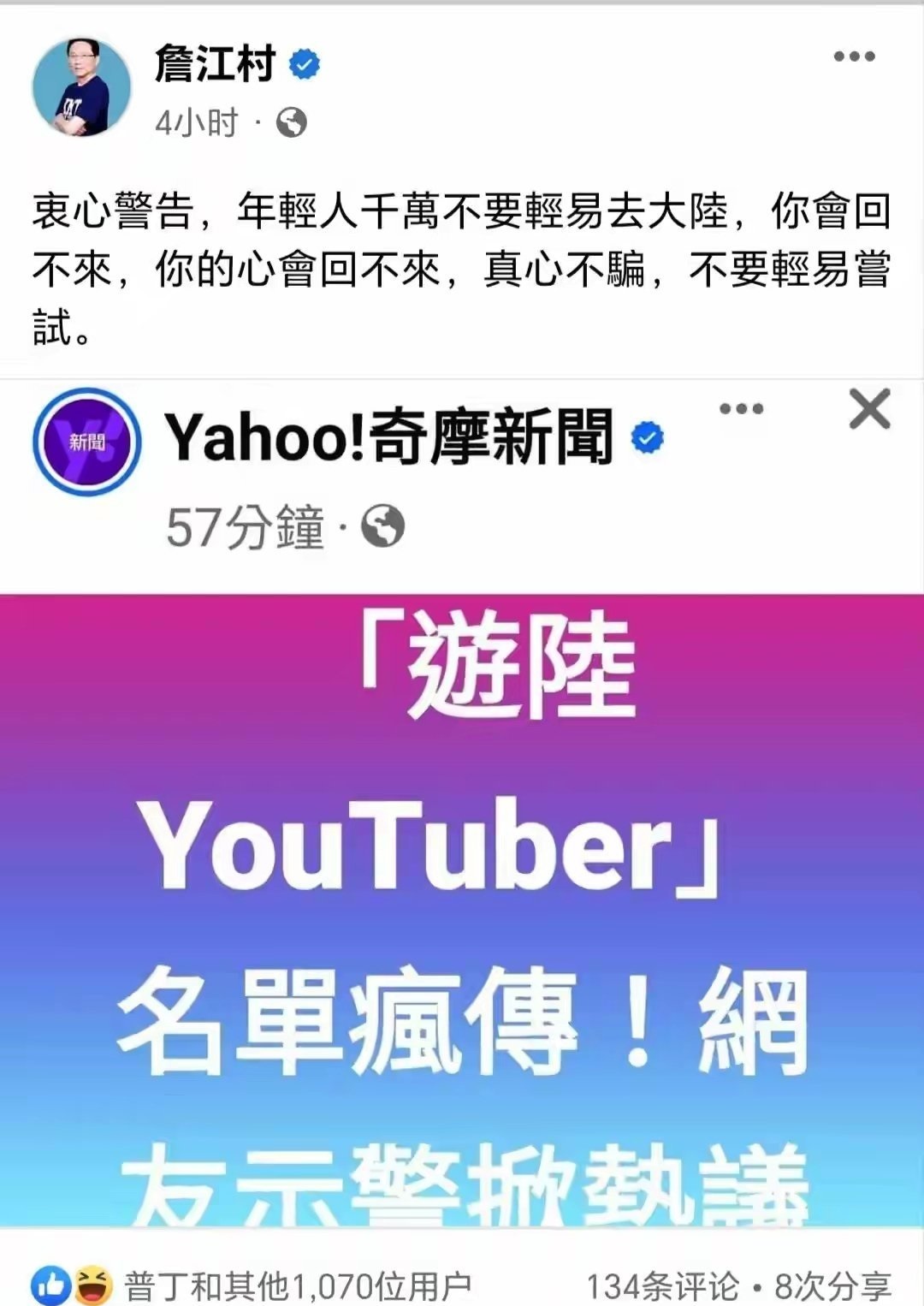Dismiss the shared Yahoo!奇摩新聞 post
This screenshot has height=1306, width=924.
click(869, 409)
